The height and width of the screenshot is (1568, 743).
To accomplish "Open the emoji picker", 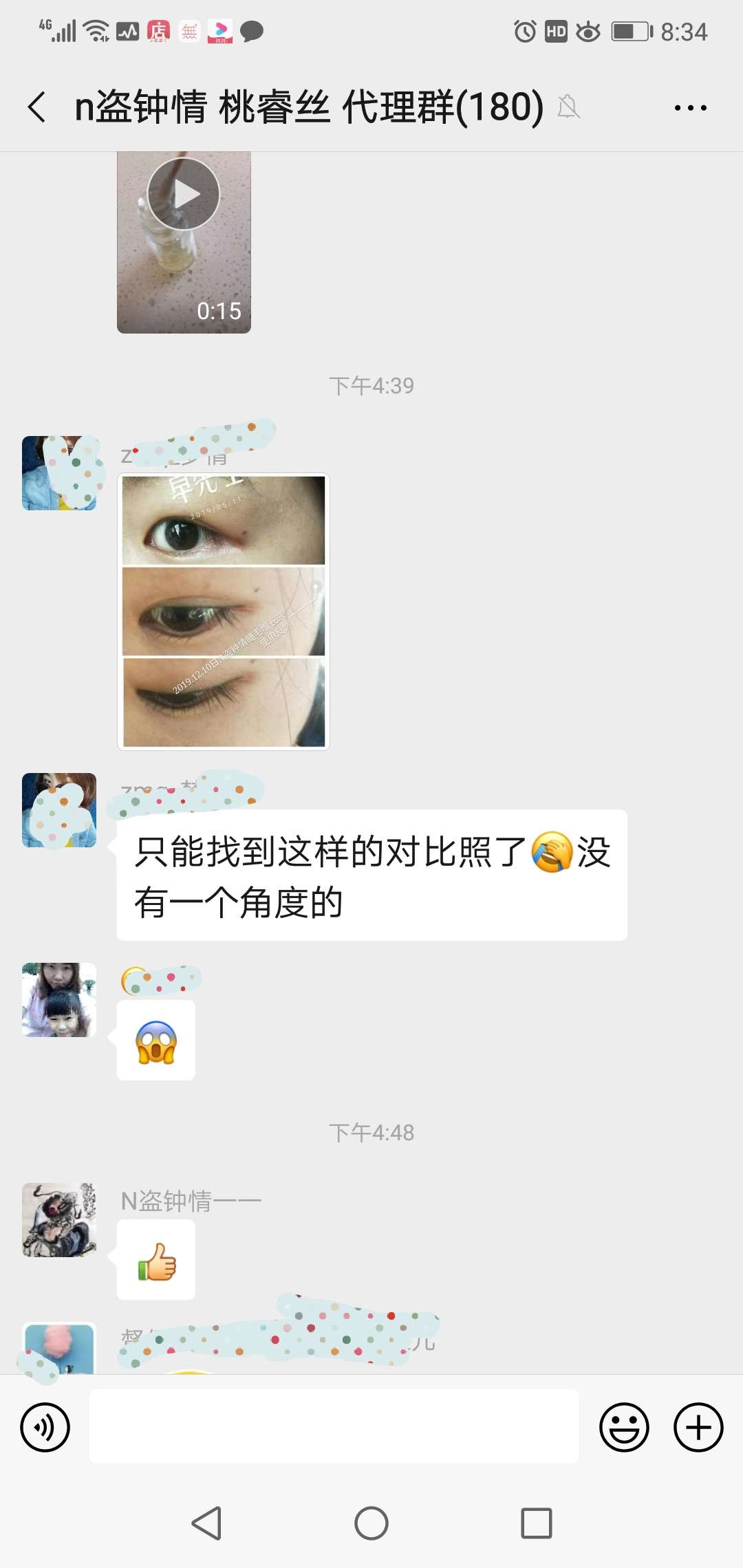I will coord(624,1427).
